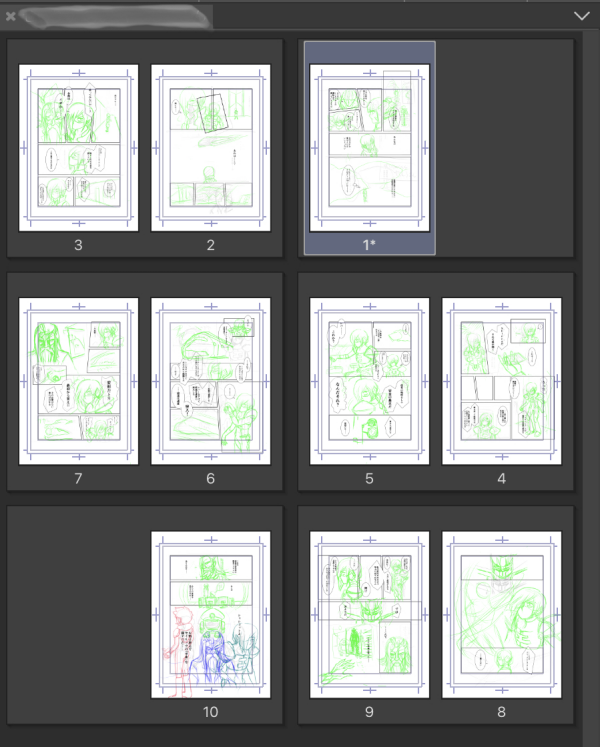This screenshot has height=747, width=600.
Task: Open page 8 thumbnail
Action: [501, 614]
